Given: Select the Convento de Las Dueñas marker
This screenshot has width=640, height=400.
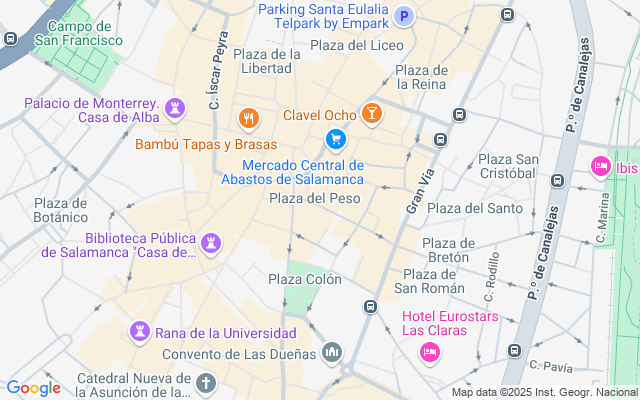Looking at the screenshot, I should [332, 353].
